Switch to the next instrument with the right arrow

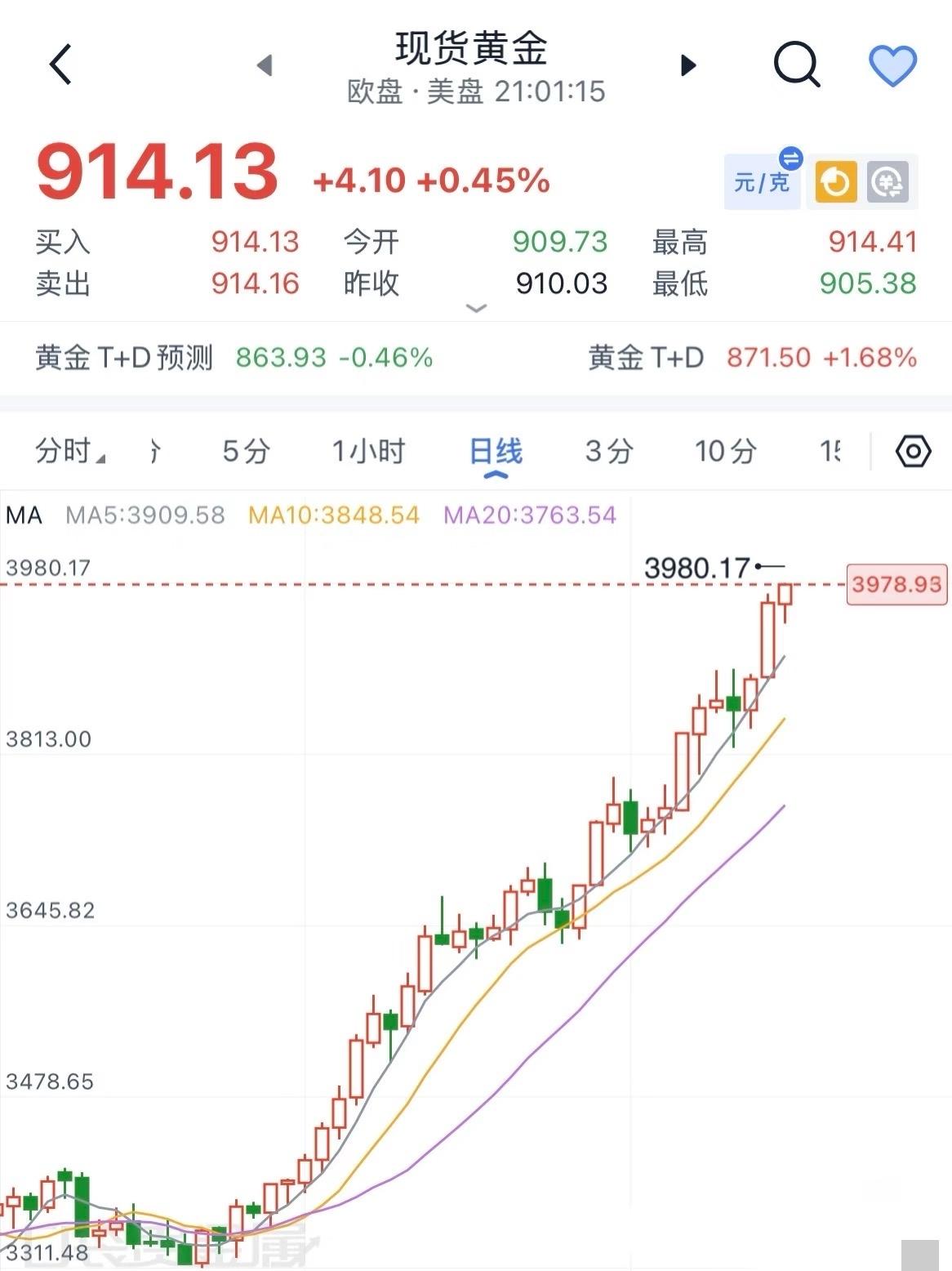[688, 65]
